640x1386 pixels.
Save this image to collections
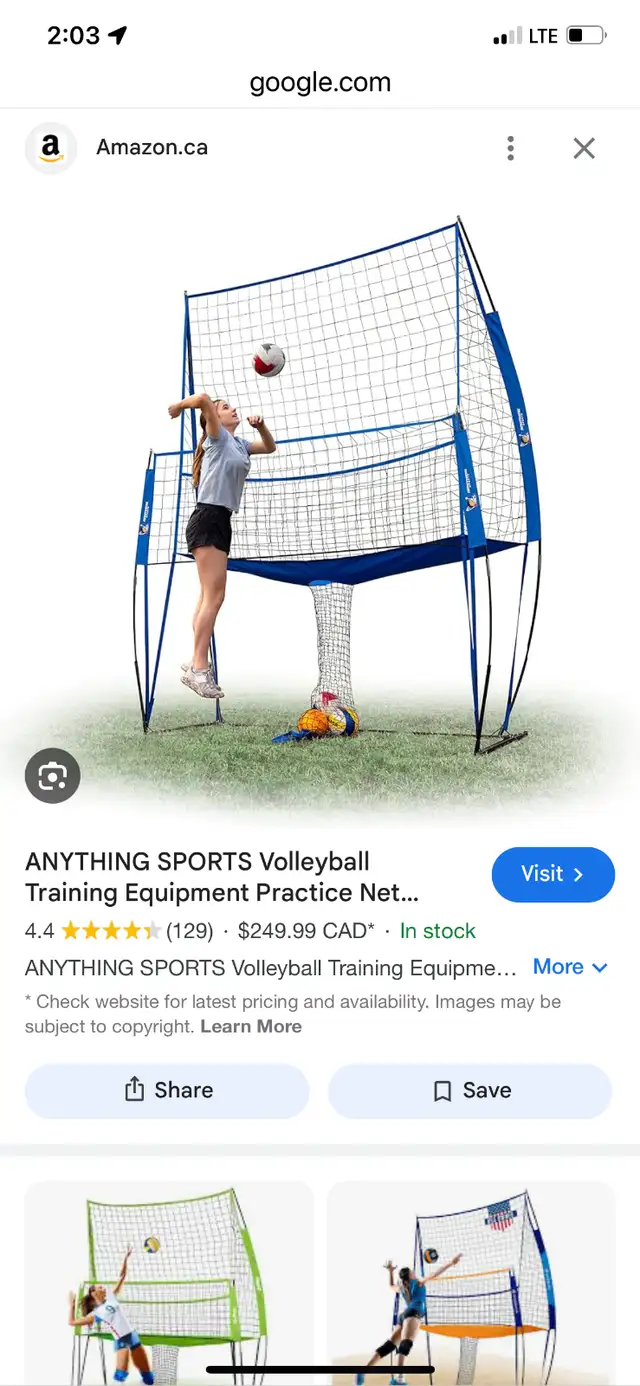(x=470, y=1090)
